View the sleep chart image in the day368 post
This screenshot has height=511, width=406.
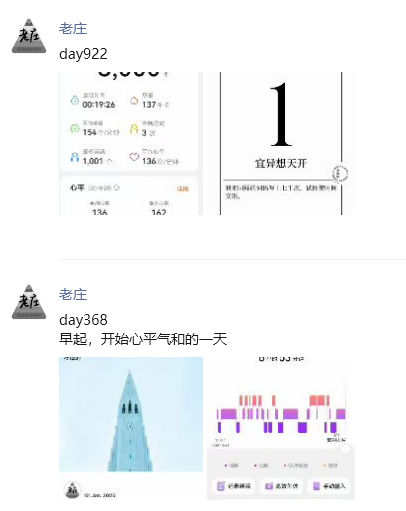point(281,429)
